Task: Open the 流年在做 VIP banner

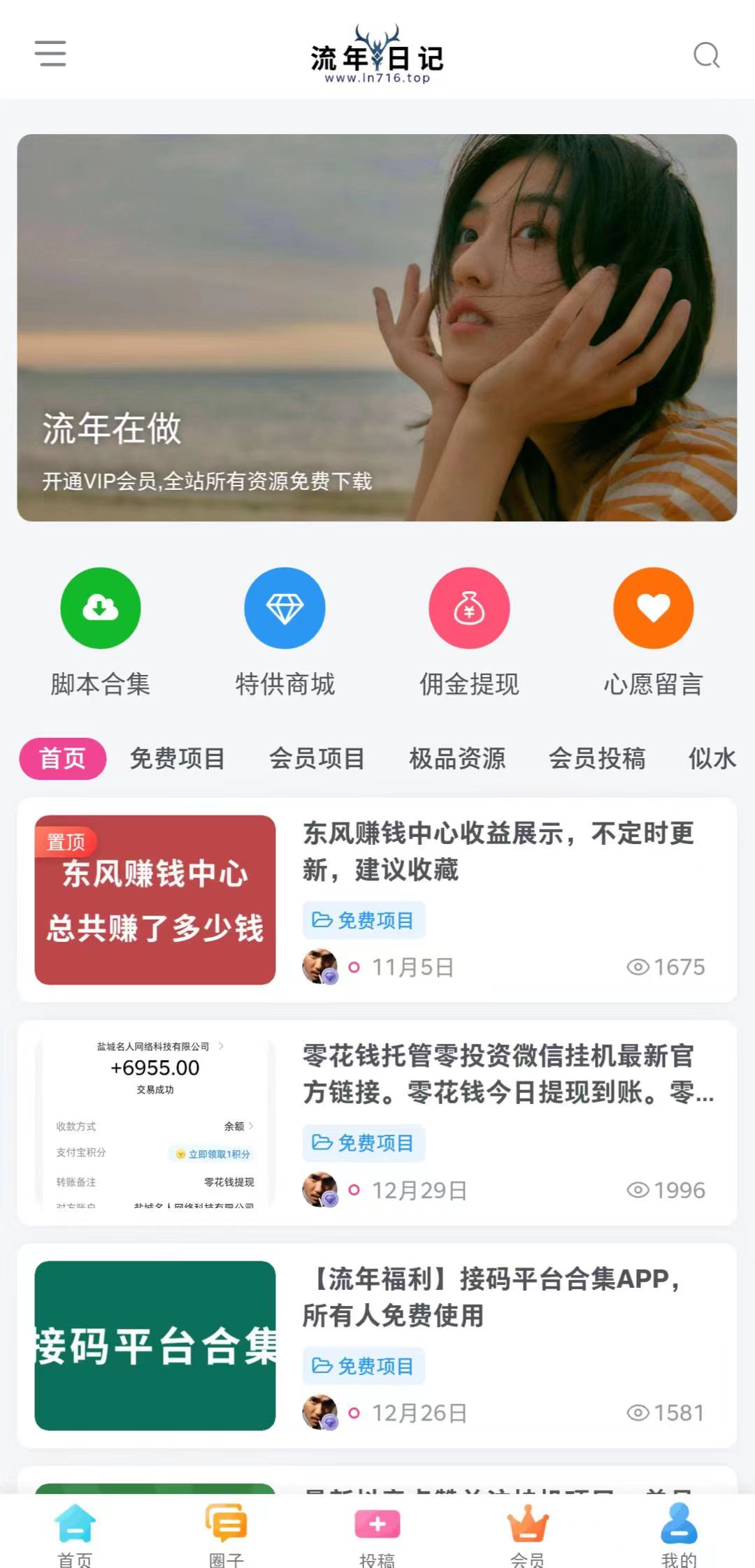Action: [x=377, y=327]
